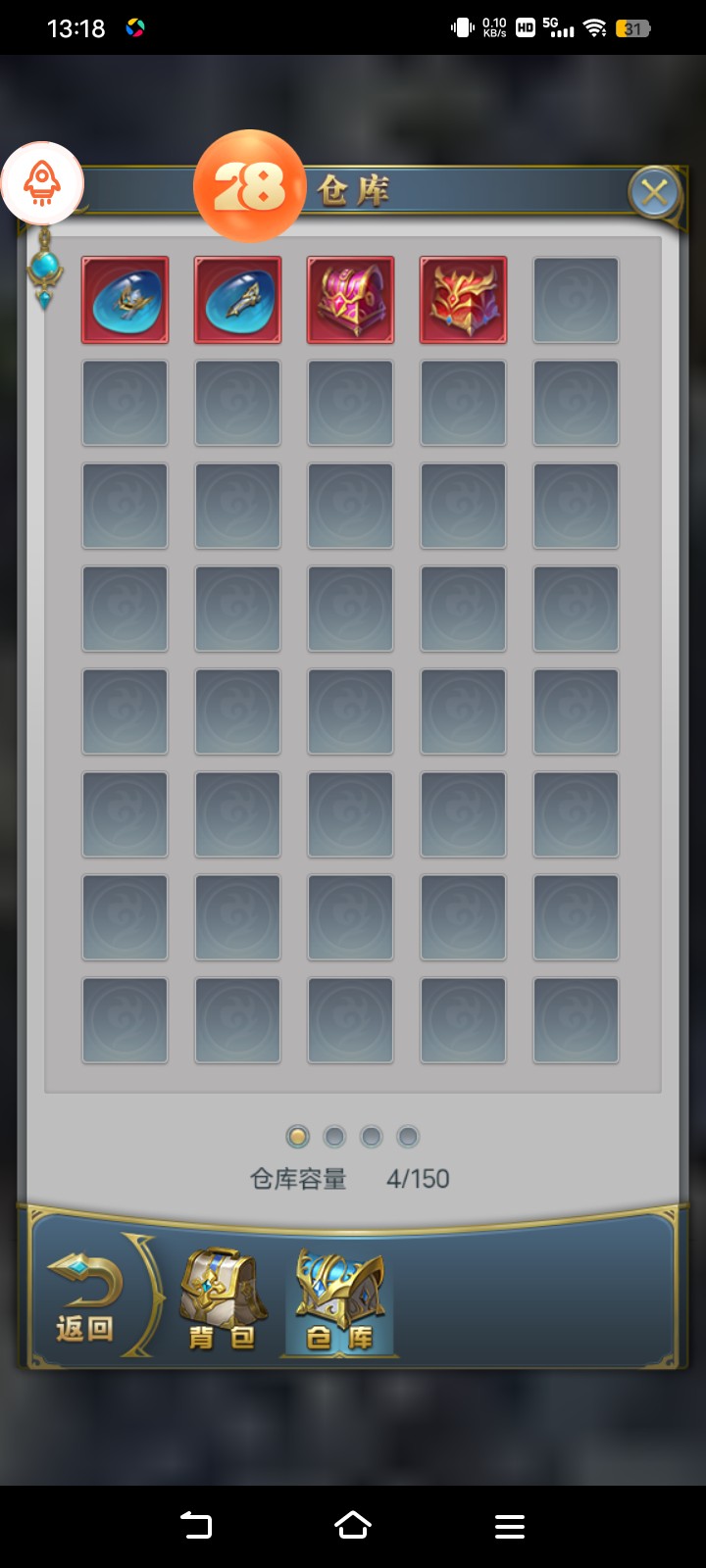Screen dimensions: 706x1568
Task: Select the second blue gem item
Action: (237, 300)
